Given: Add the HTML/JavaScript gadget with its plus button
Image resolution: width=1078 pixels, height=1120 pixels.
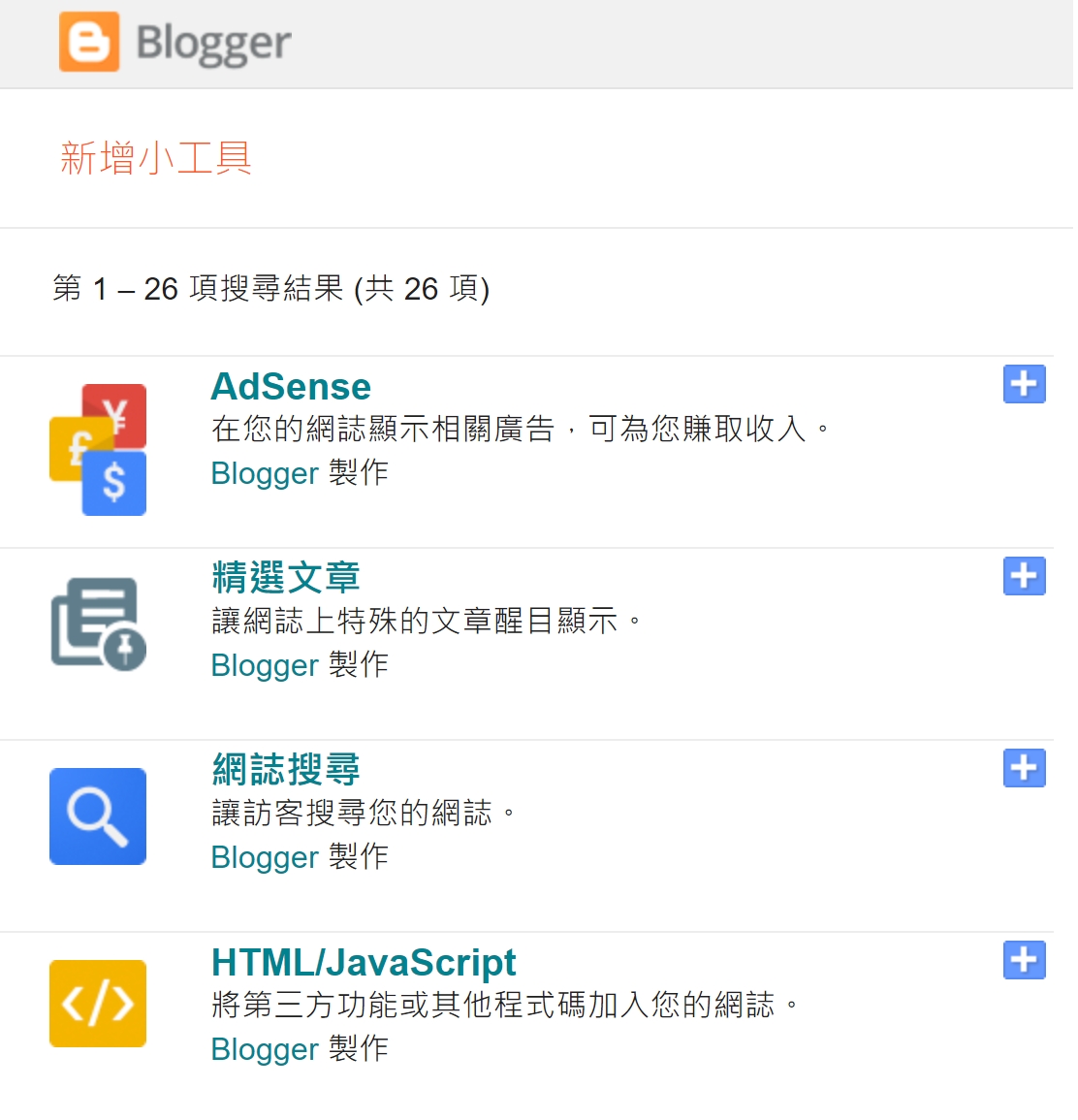Looking at the screenshot, I should click(x=1024, y=960).
